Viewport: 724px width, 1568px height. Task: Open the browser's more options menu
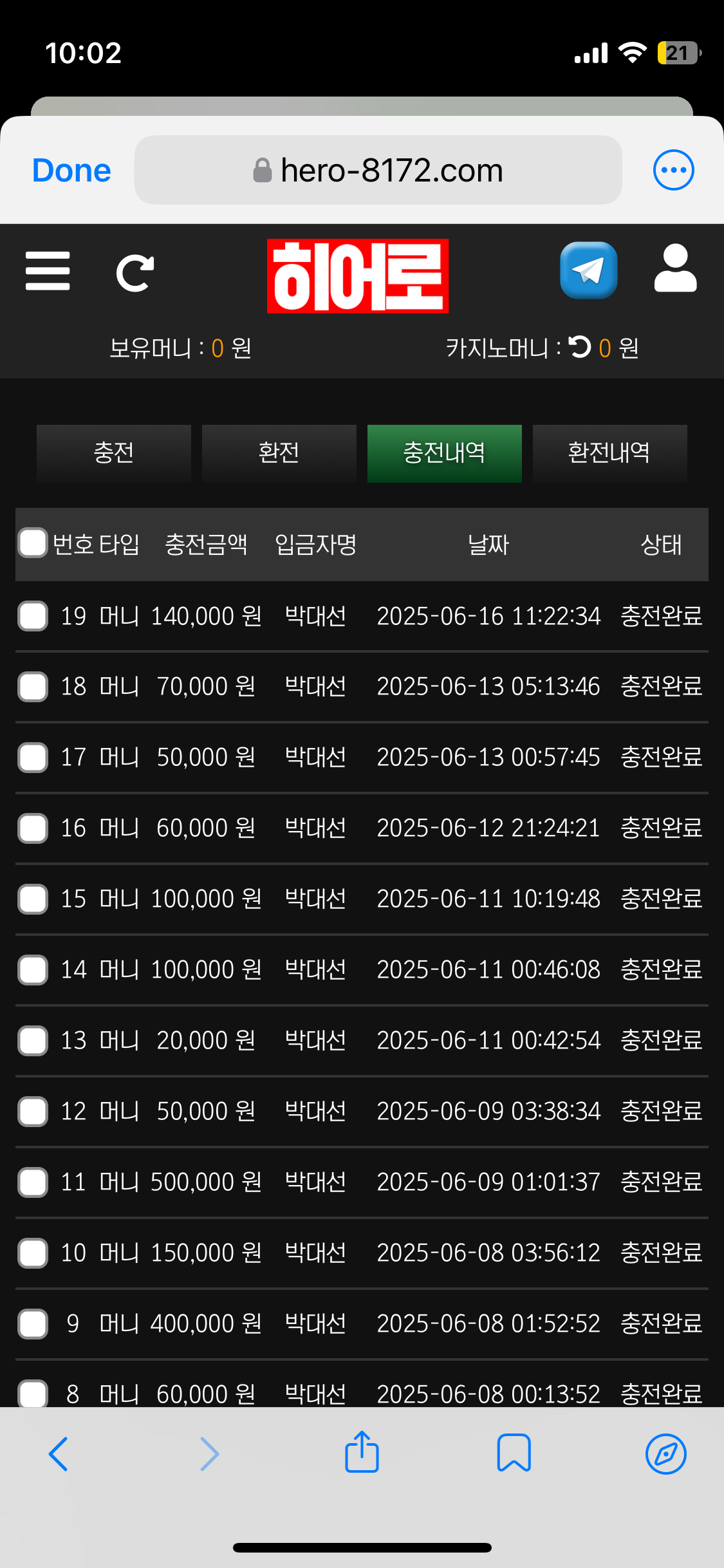pyautogui.click(x=673, y=170)
